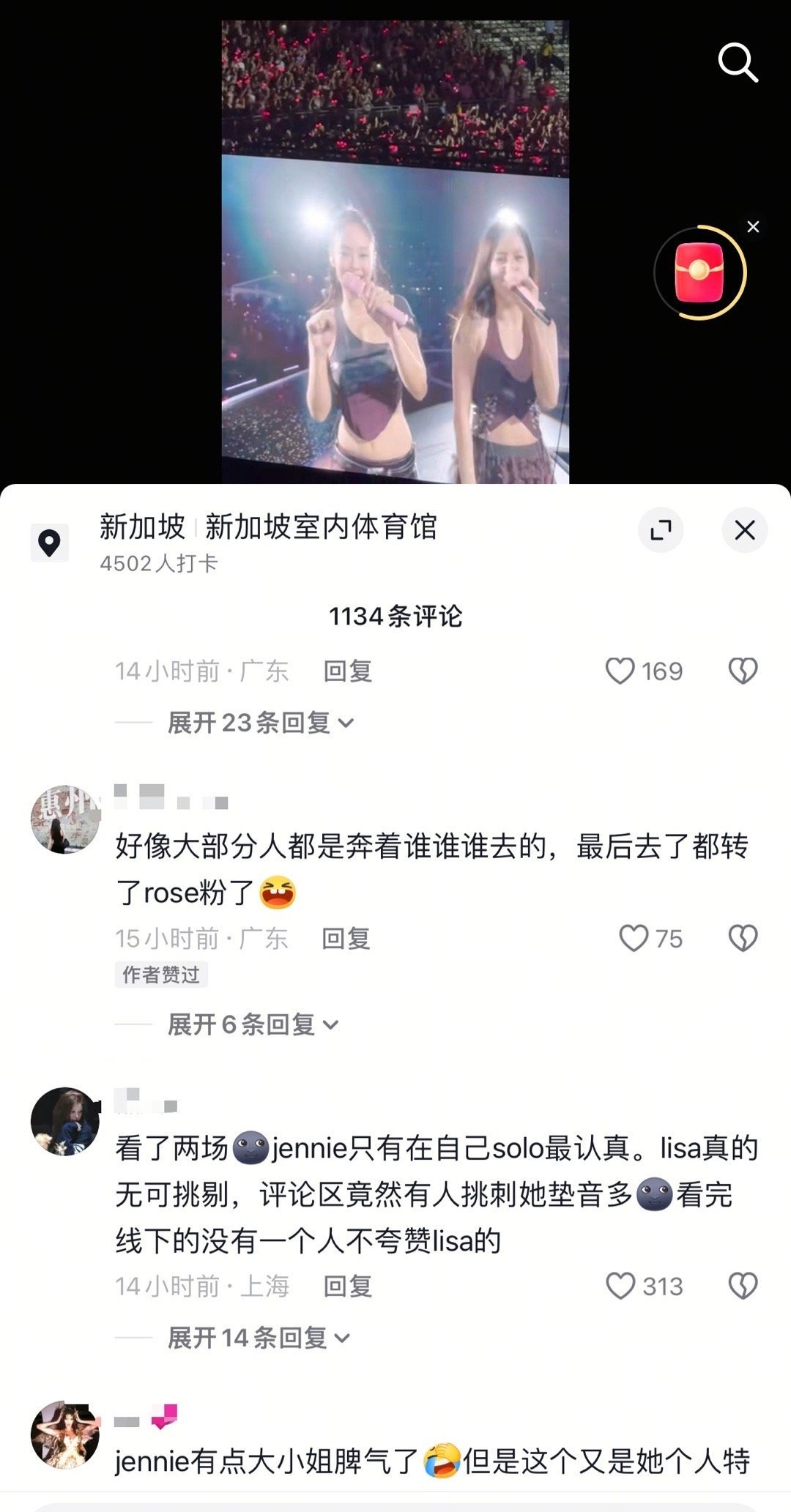
Task: Open the red envelope rewards icon
Action: 698,272
